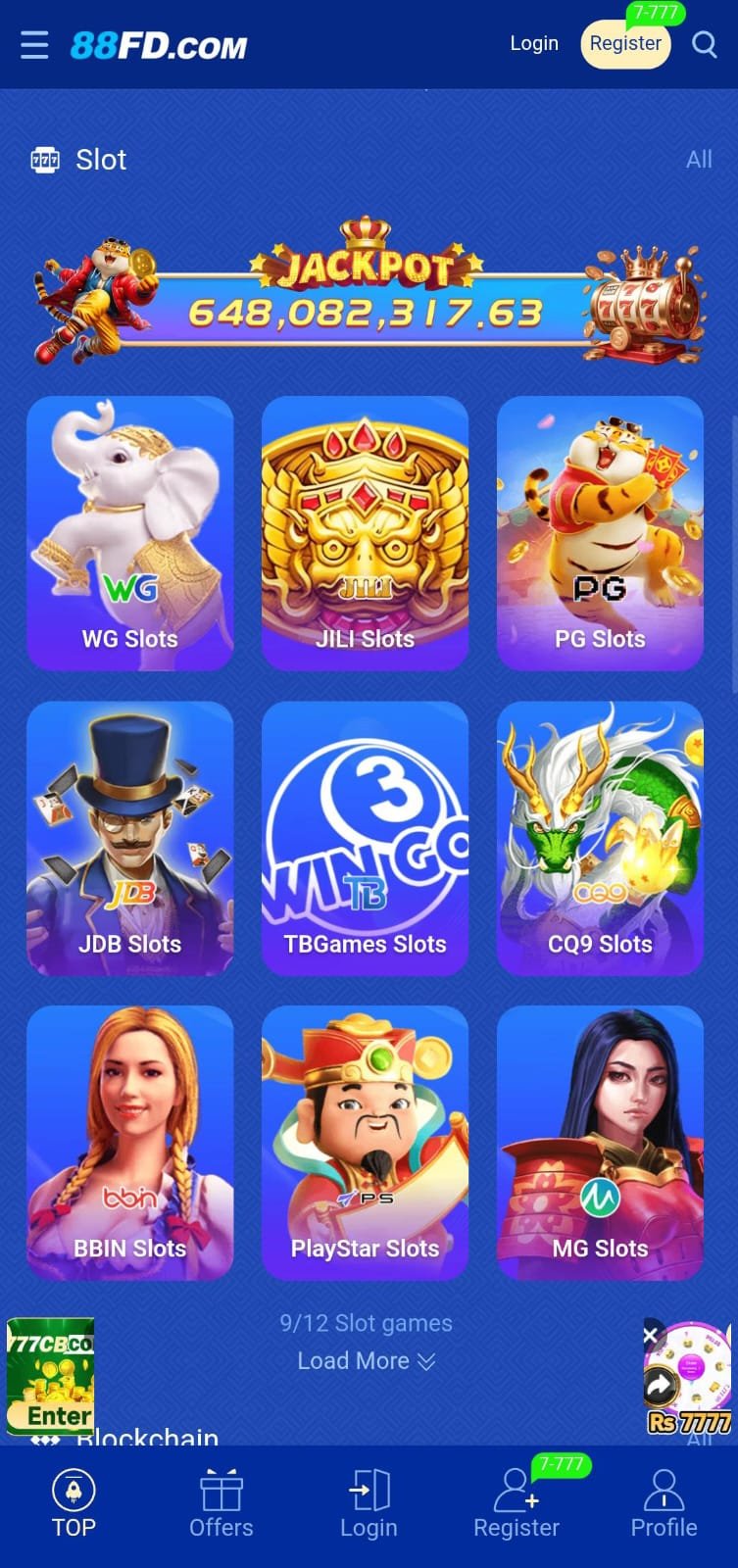Open the Profile icon in bottom navigation

664,1491
